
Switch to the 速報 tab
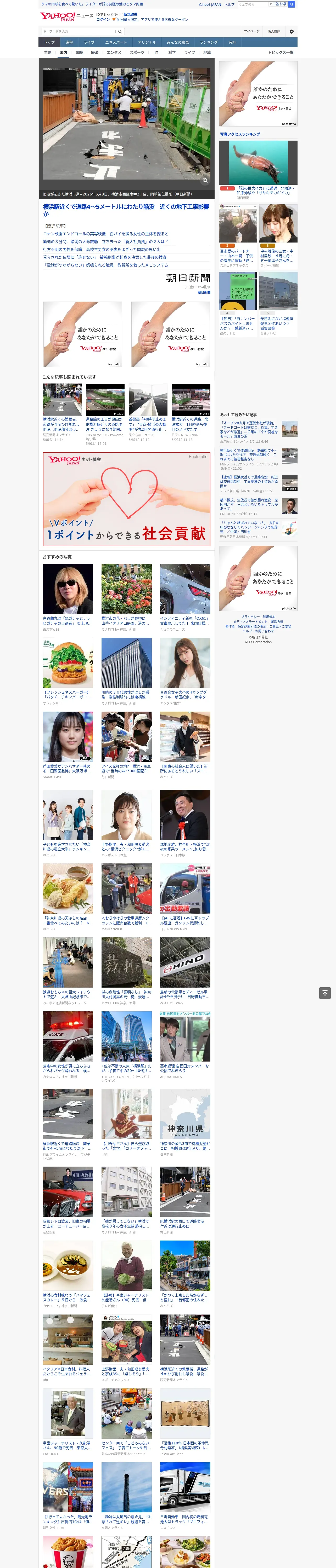69,43
